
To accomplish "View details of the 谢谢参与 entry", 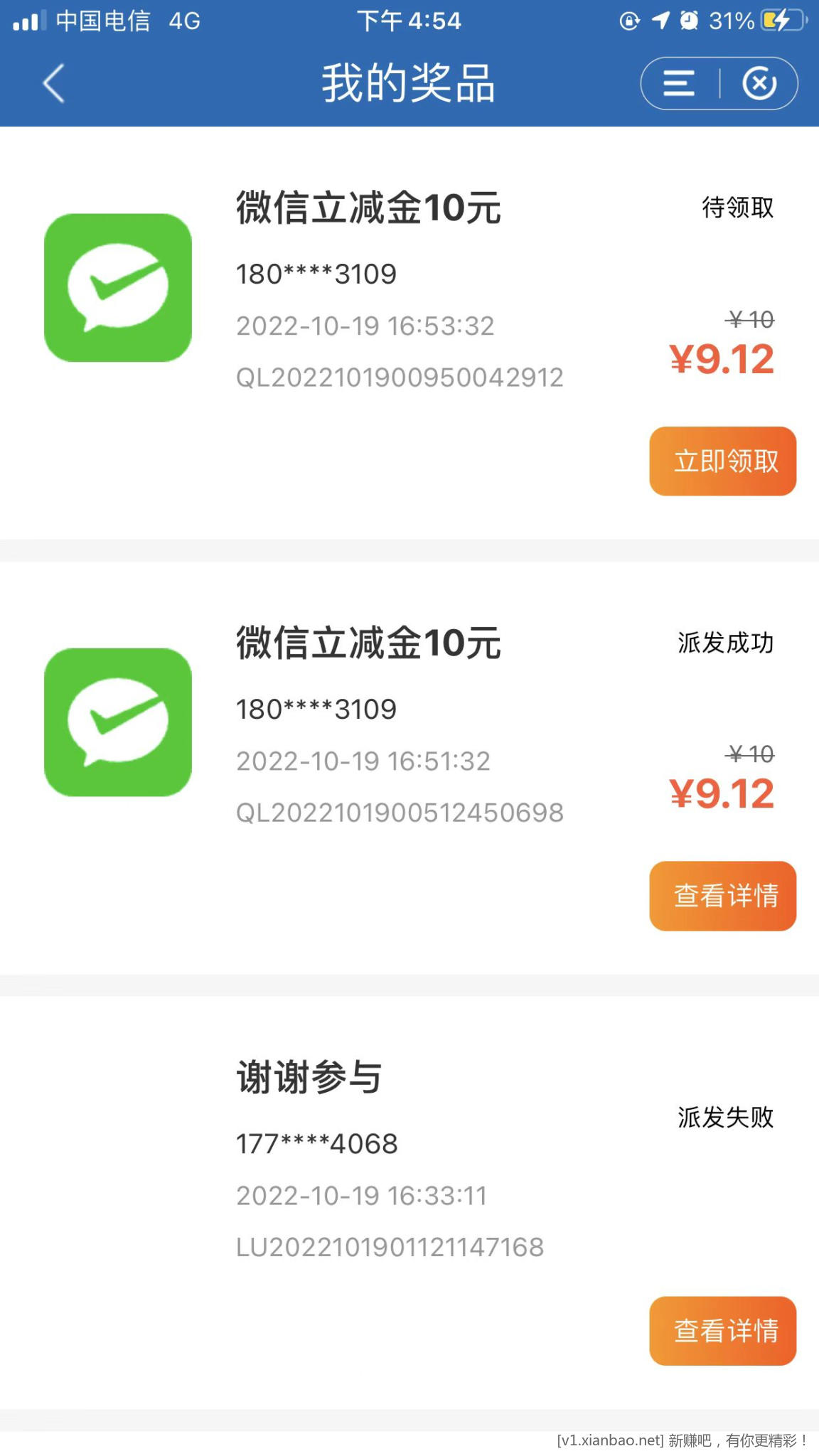I will [722, 1331].
